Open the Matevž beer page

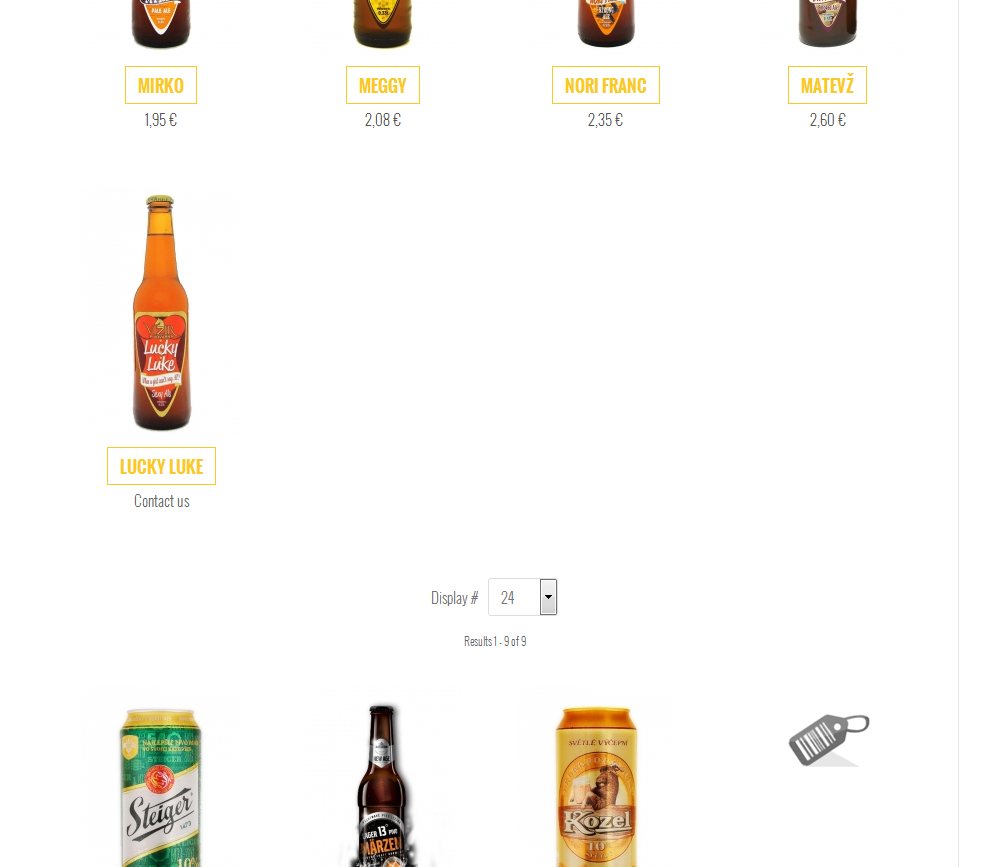[x=827, y=85]
